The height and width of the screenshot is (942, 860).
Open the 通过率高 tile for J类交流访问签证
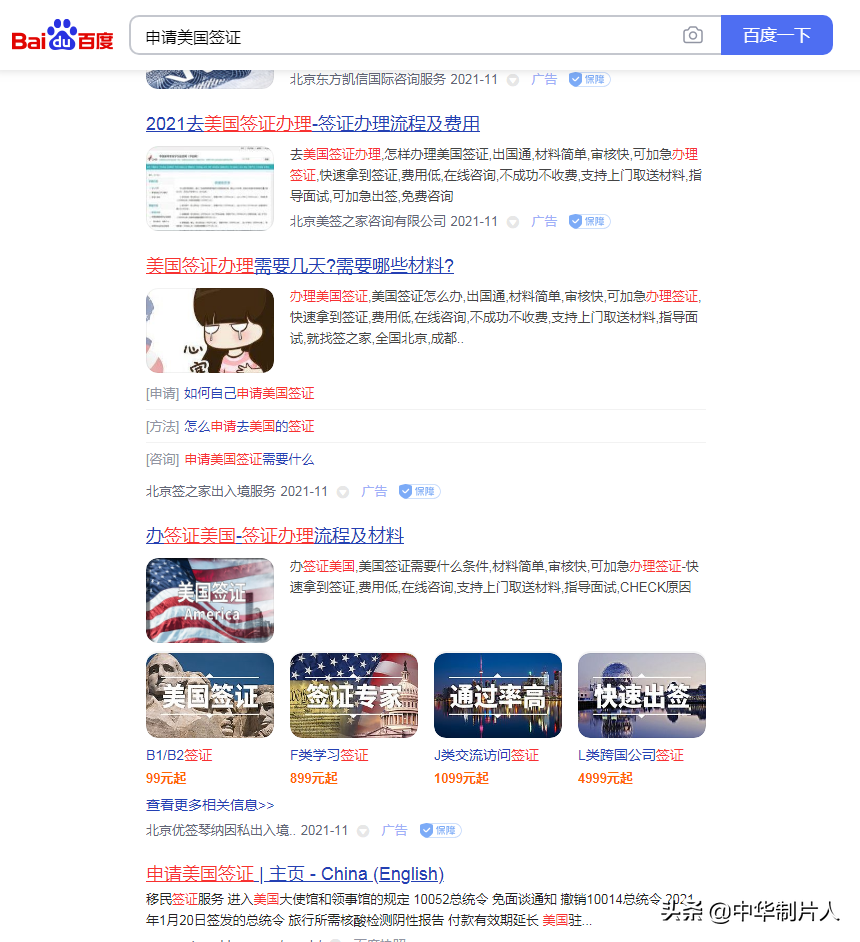(498, 696)
